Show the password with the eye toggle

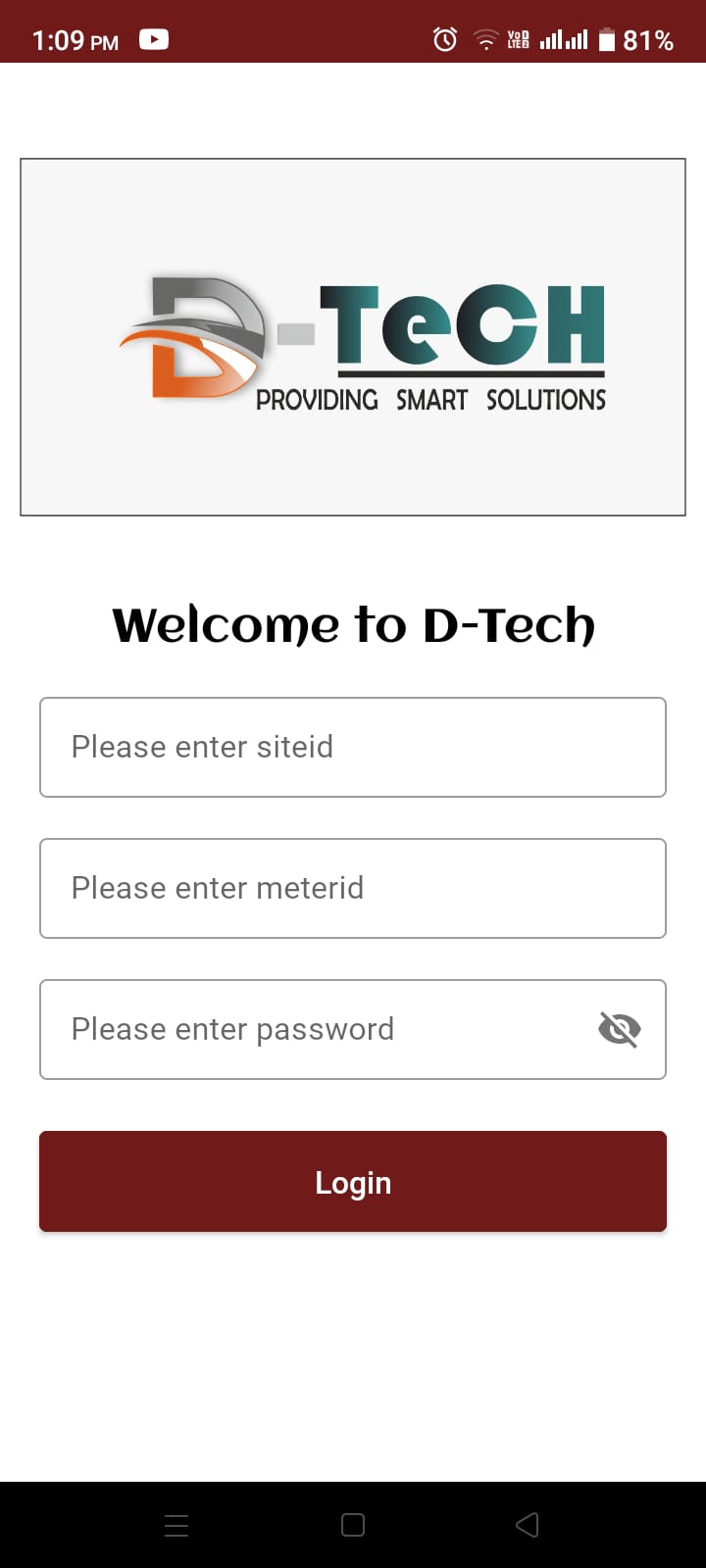tap(619, 1029)
